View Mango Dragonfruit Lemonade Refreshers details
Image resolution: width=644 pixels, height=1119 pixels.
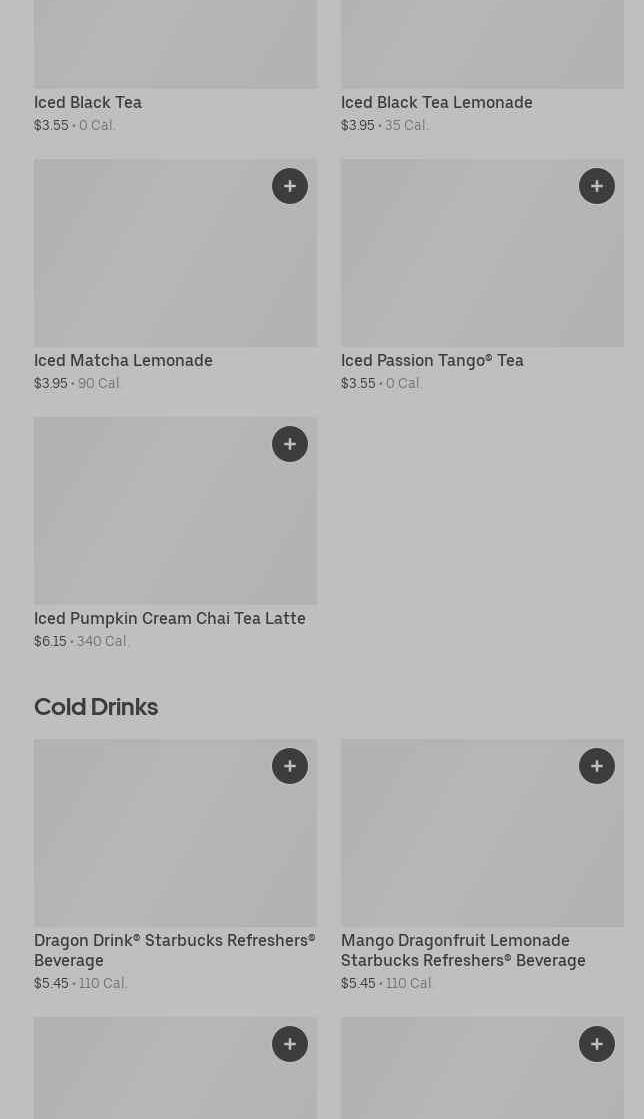point(483,866)
